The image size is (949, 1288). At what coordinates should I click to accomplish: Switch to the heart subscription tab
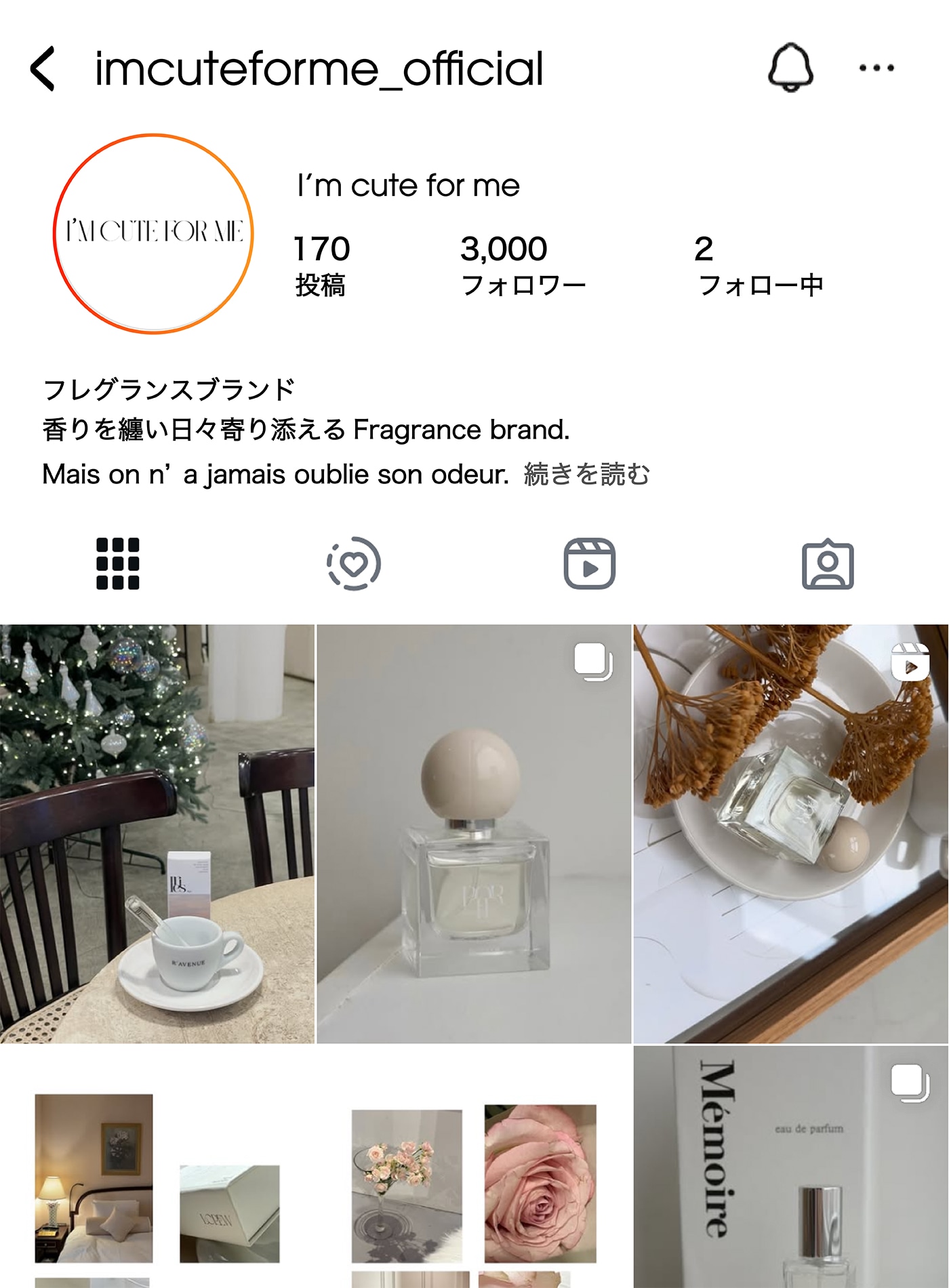[x=354, y=563]
